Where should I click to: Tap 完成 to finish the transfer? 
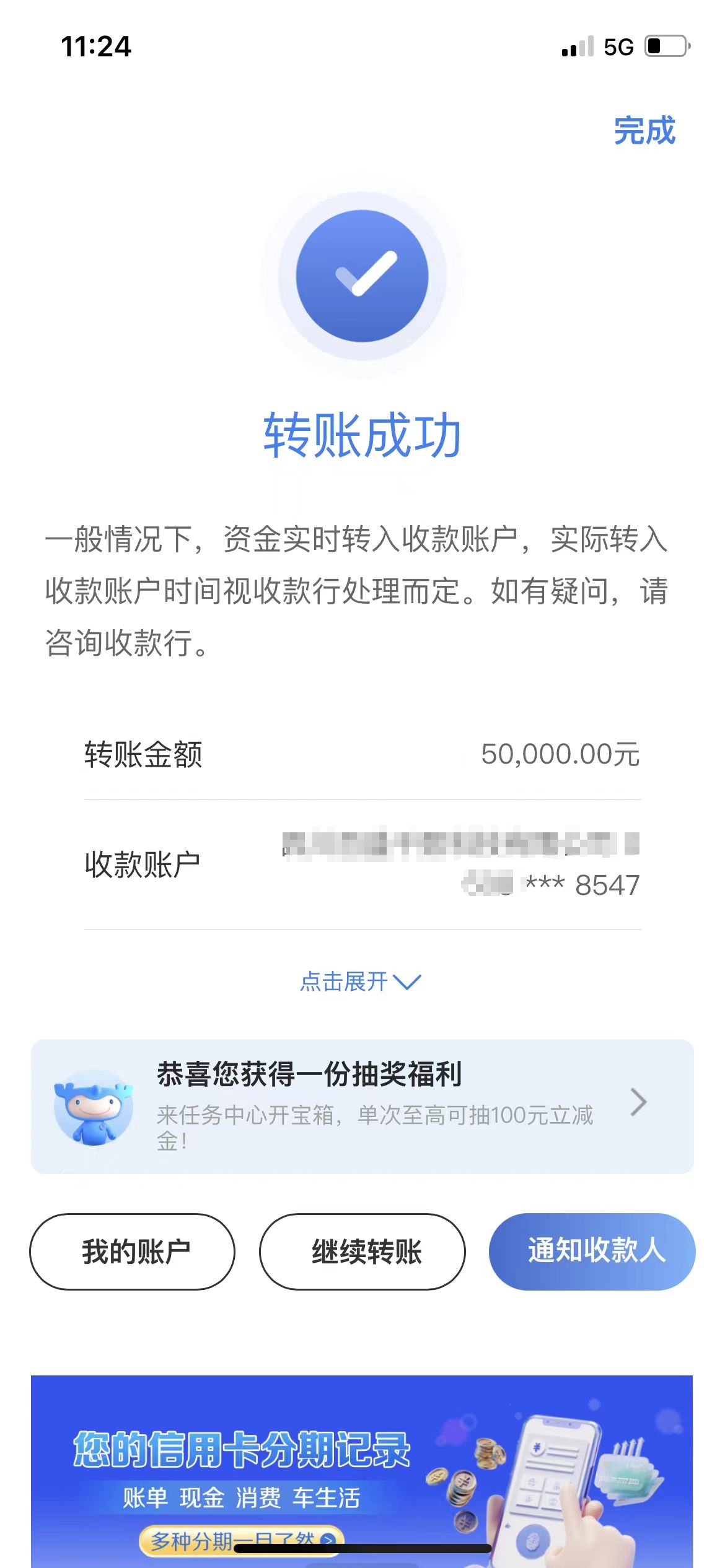click(x=644, y=131)
